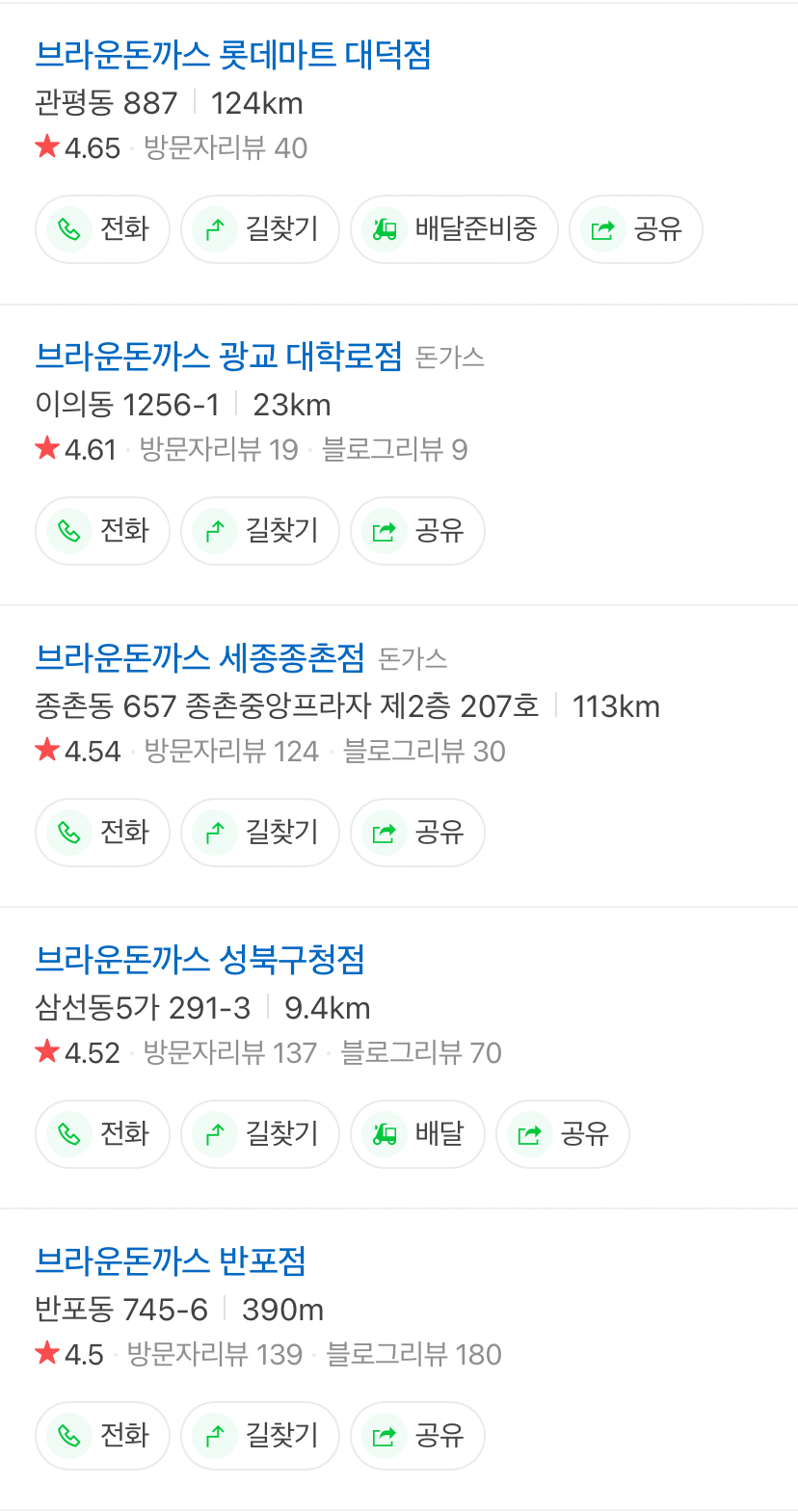Order 배달 from 성북구청점
Screen dimensions: 798x1512
[x=417, y=1134]
